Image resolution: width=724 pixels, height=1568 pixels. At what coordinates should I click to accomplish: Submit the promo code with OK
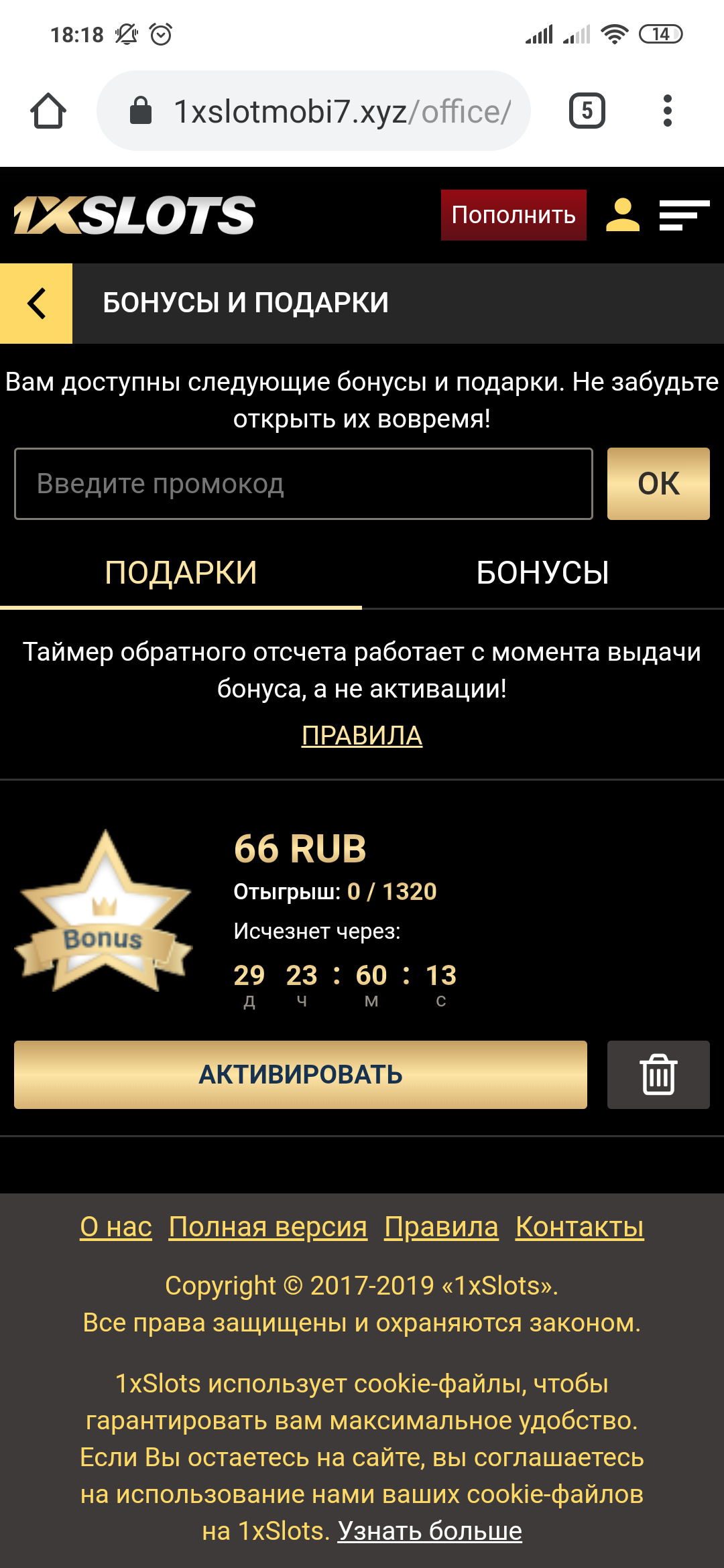[658, 484]
